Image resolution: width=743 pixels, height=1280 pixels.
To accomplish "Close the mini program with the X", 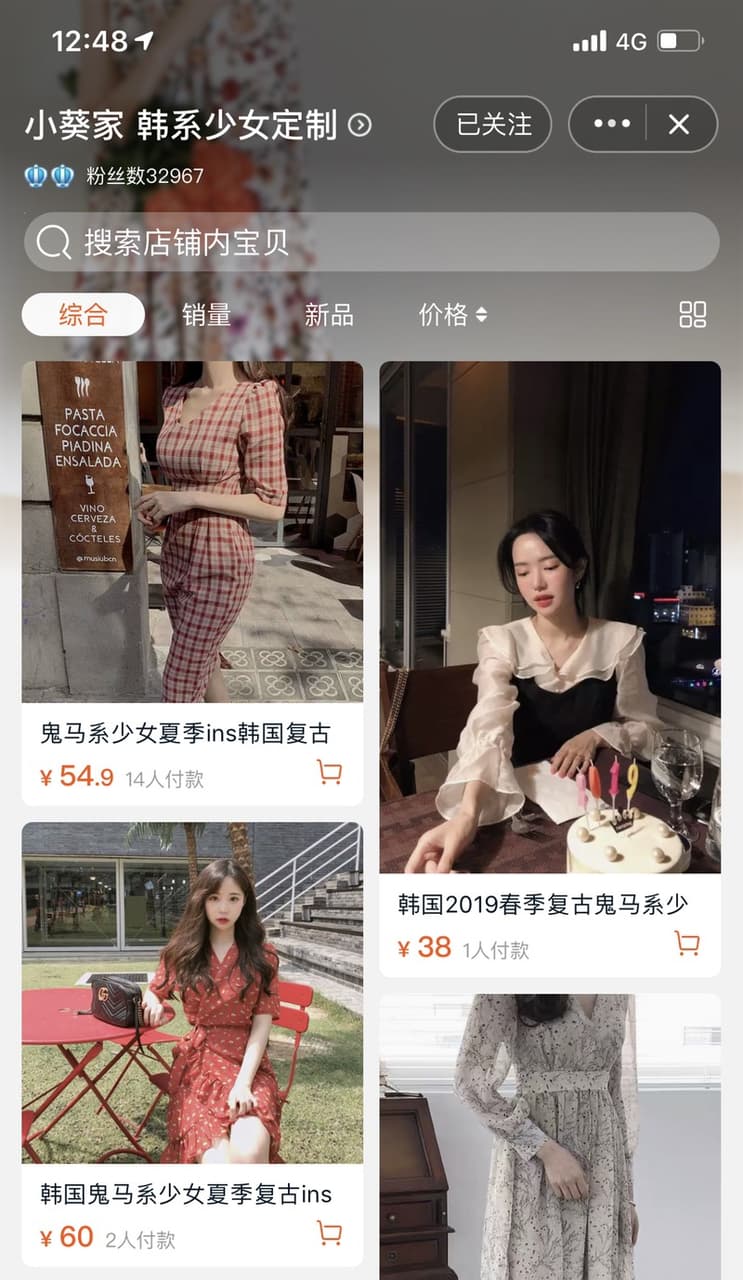I will pos(679,124).
